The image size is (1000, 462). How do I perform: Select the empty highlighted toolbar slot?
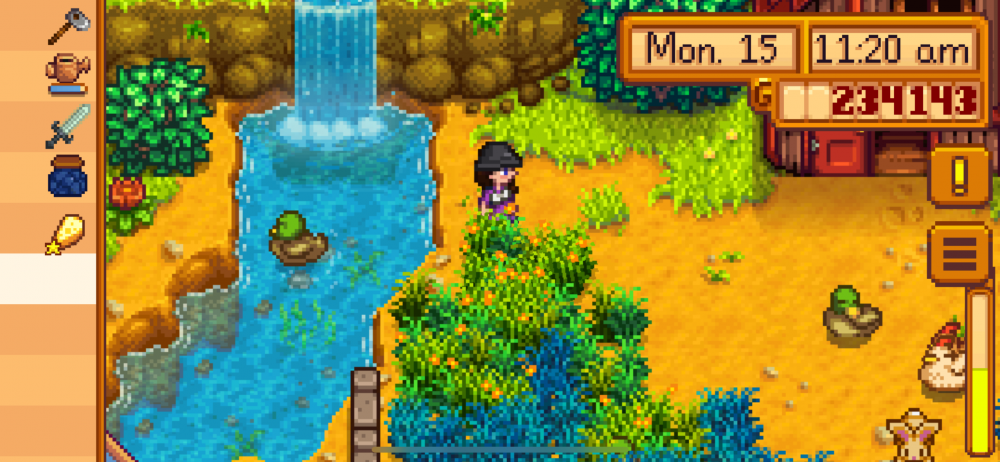[x=48, y=278]
